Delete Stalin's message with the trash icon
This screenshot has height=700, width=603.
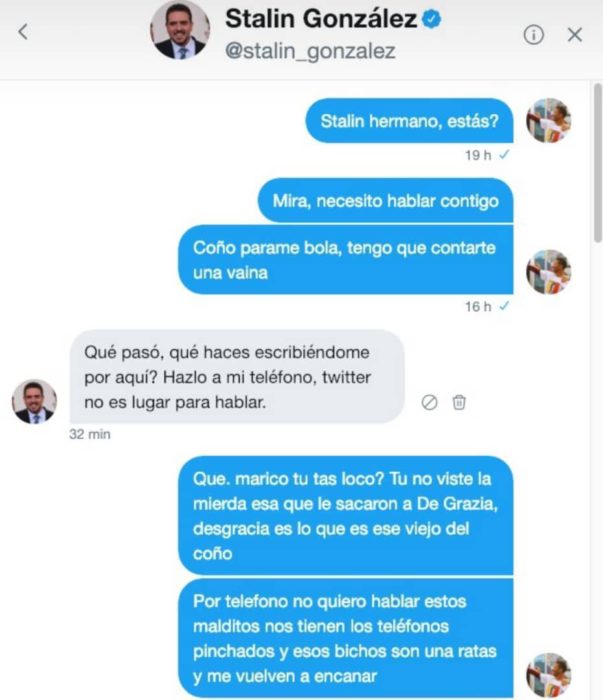coord(459,402)
